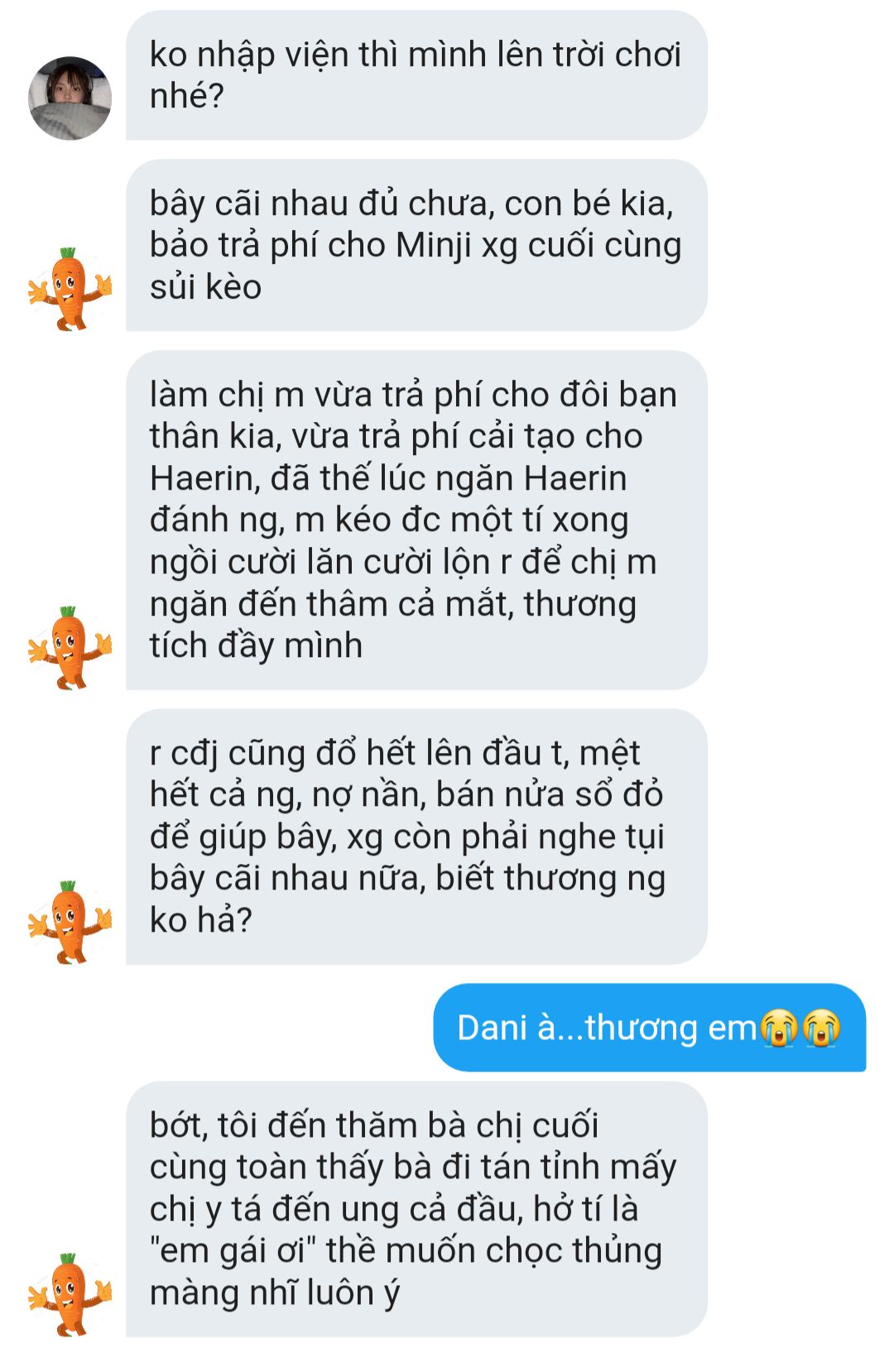This screenshot has height=1372, width=894.
Task: Open carrot avatar beside "màng nhĩ luôn ý" message
Action: [70, 1294]
